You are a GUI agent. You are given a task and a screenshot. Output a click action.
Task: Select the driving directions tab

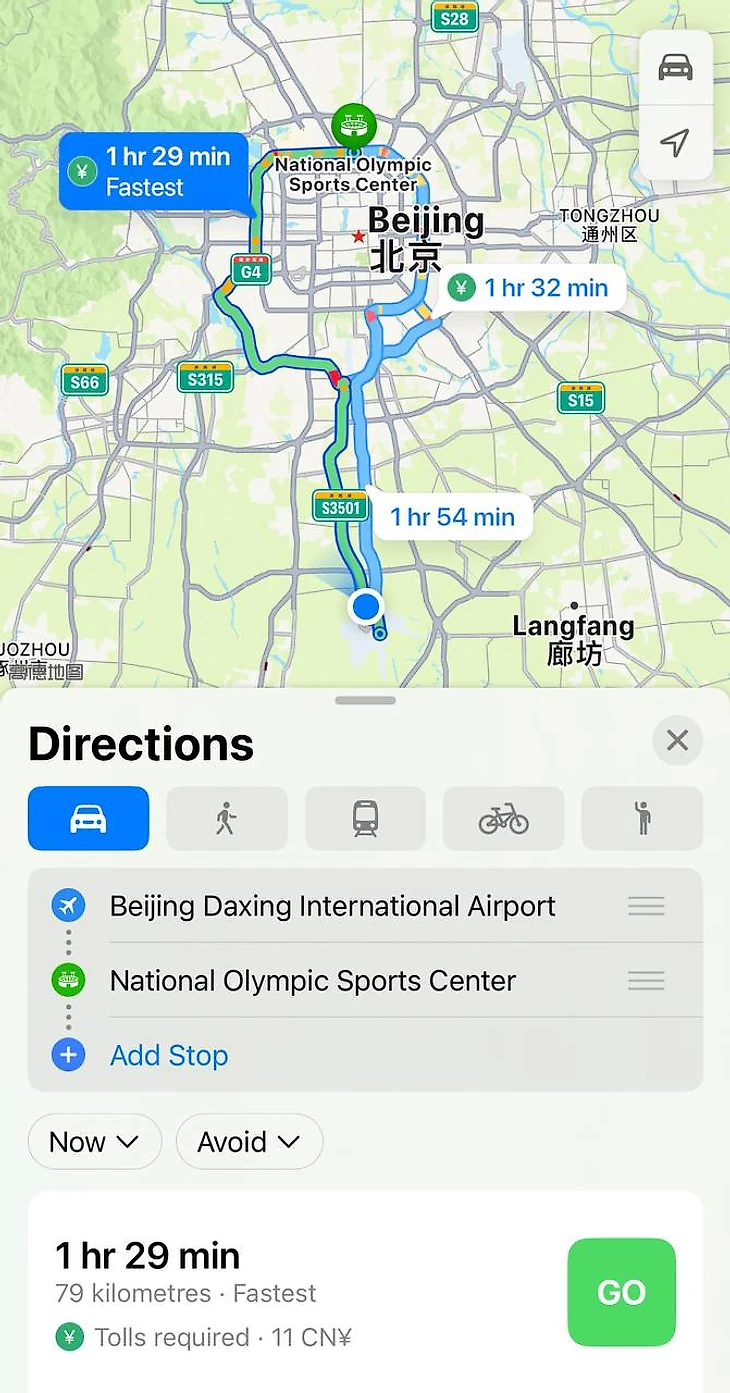point(88,818)
